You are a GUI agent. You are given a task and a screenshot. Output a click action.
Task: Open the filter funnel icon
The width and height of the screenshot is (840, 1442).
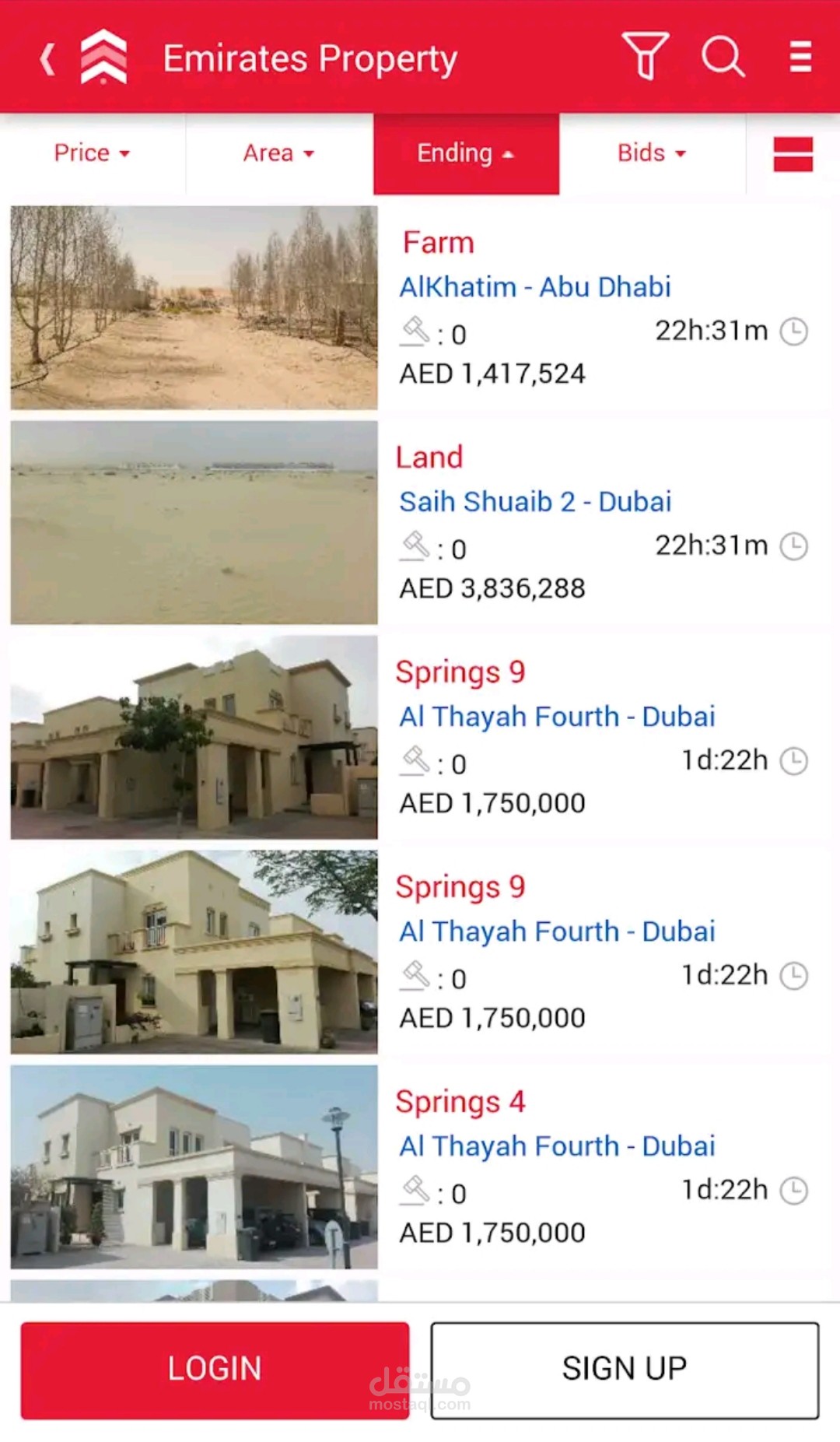(645, 56)
